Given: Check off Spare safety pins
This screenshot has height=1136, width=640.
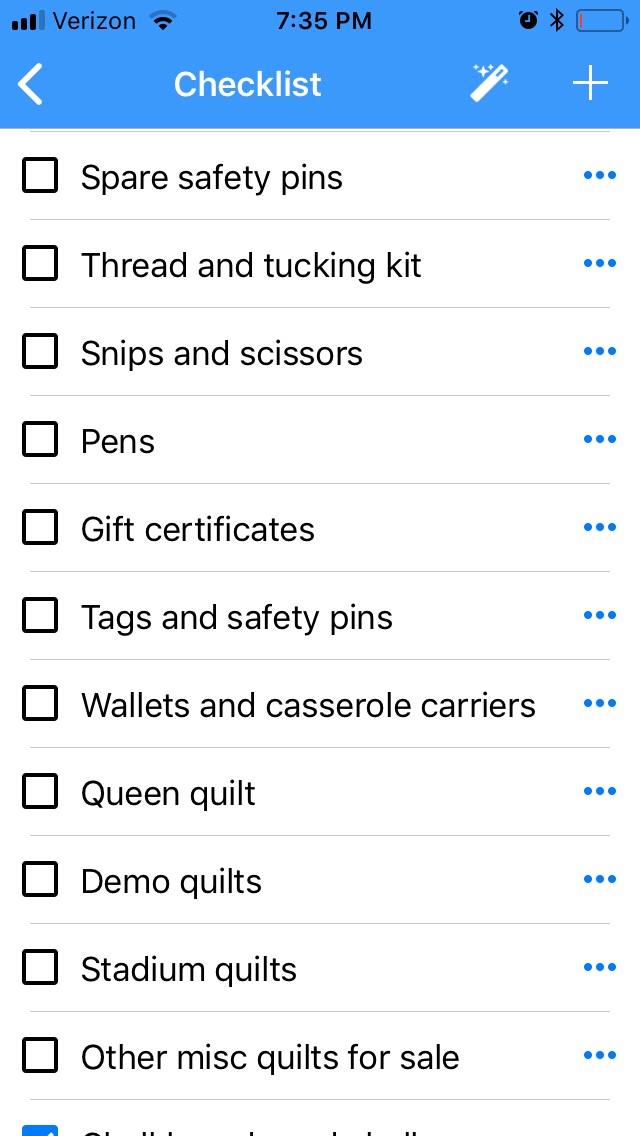Looking at the screenshot, I should [x=40, y=176].
